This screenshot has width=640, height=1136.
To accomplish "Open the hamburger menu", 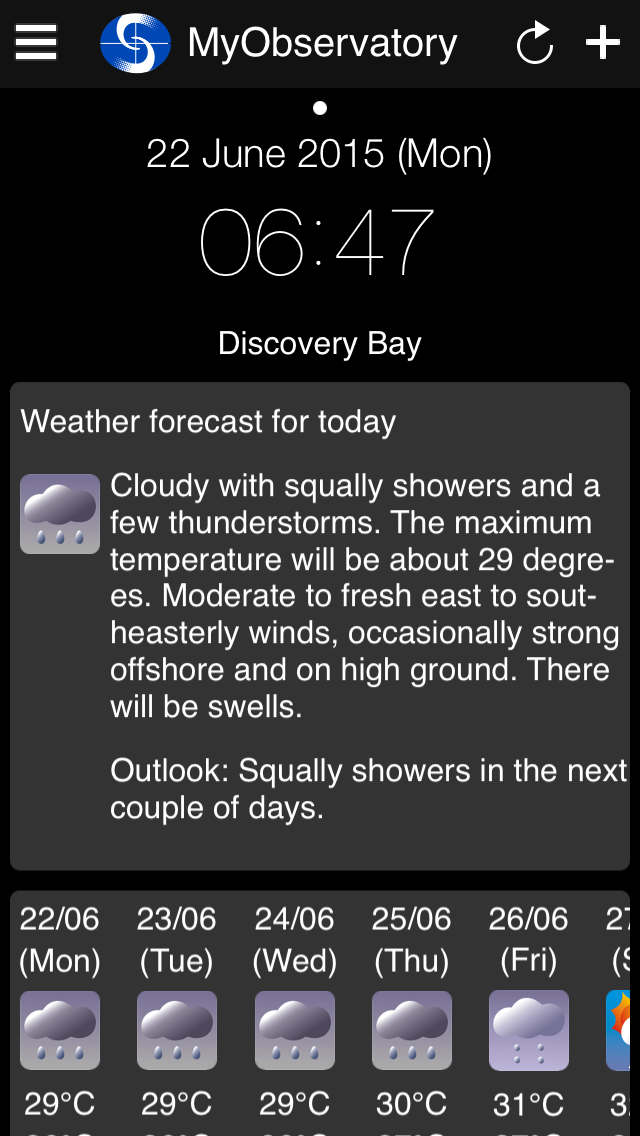I will 36,43.
